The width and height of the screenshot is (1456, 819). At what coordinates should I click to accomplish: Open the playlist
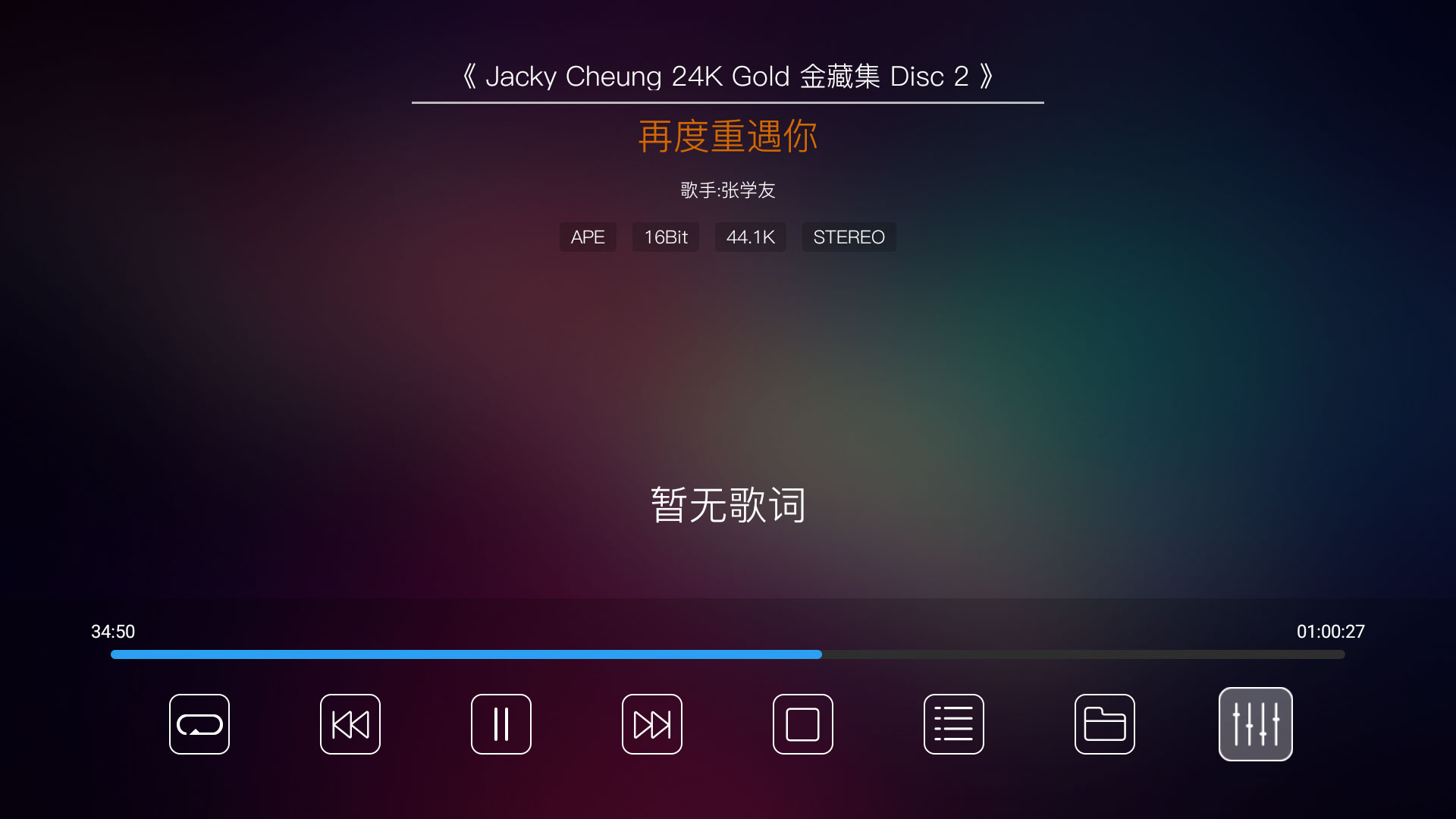[953, 724]
